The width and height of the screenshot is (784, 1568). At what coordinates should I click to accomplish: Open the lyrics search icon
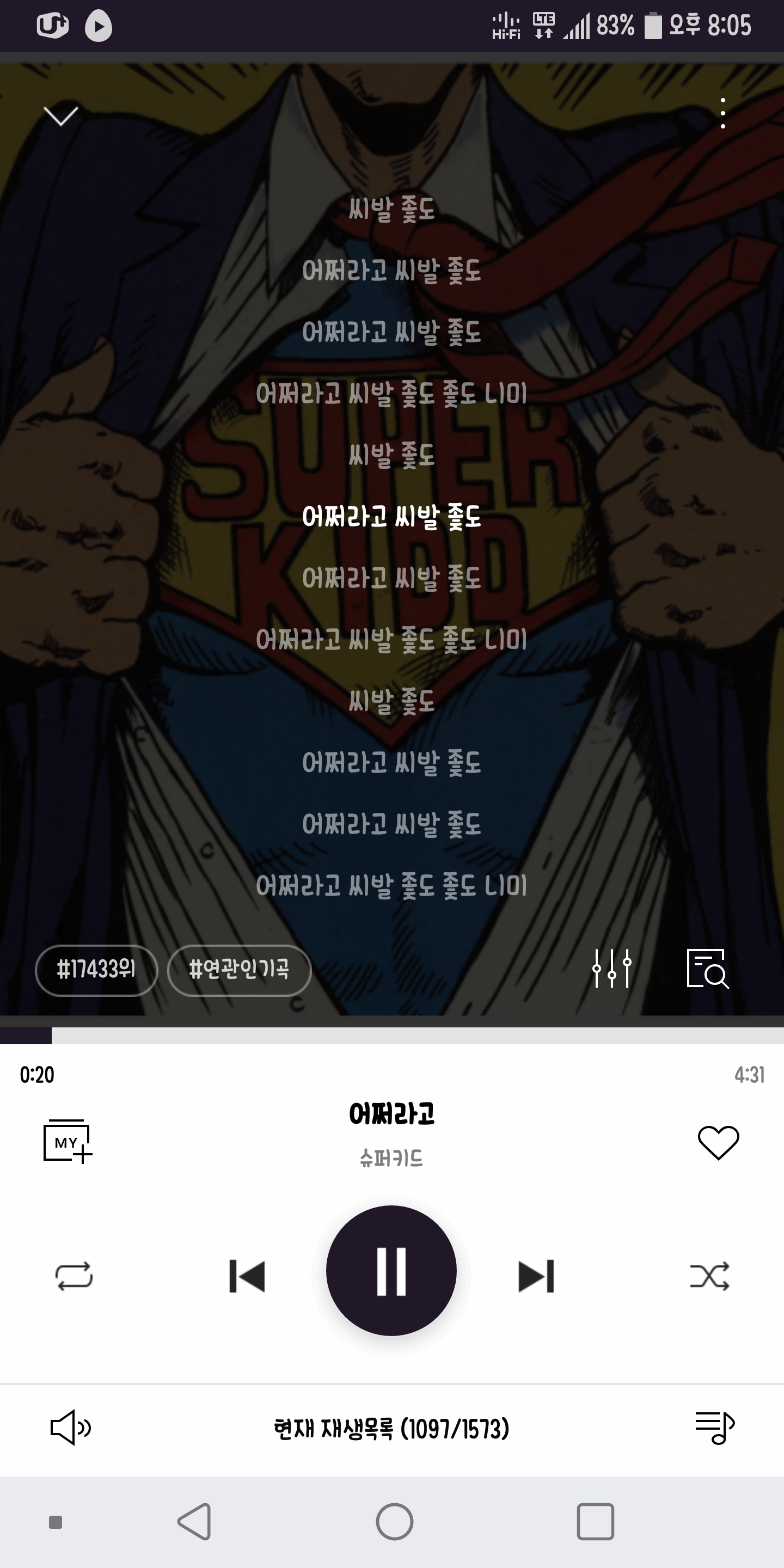point(707,969)
